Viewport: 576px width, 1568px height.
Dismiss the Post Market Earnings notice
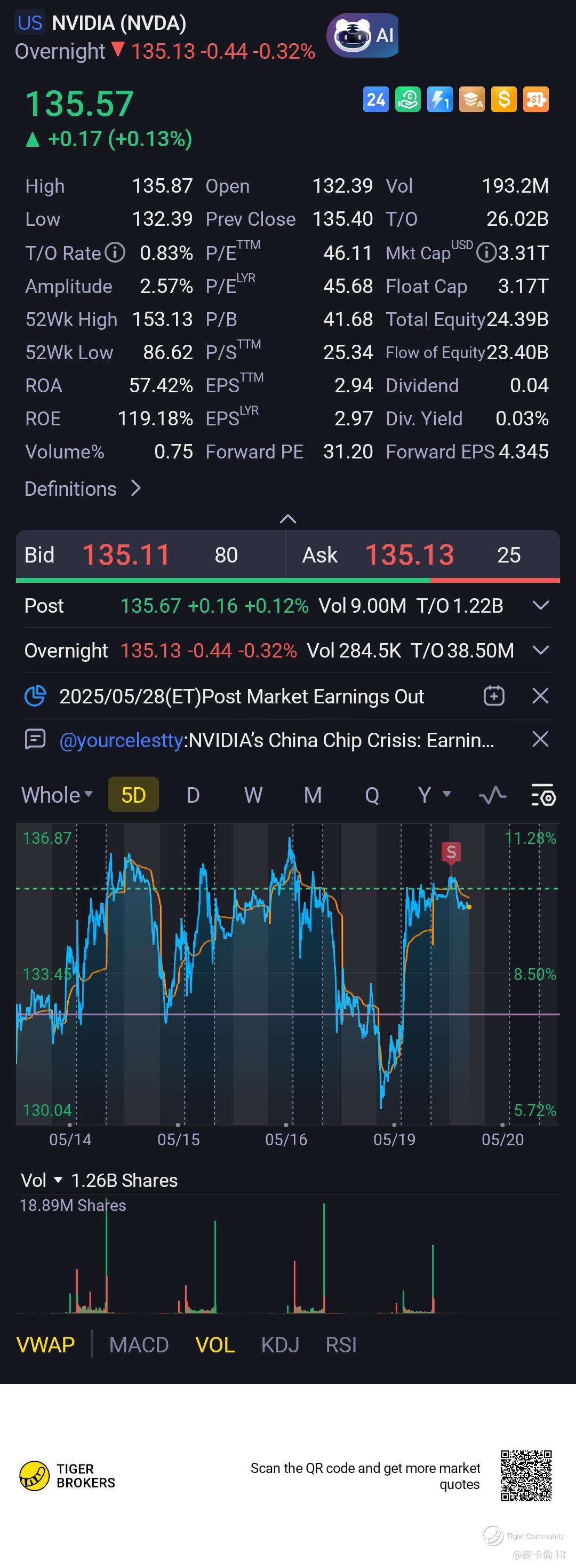(540, 696)
